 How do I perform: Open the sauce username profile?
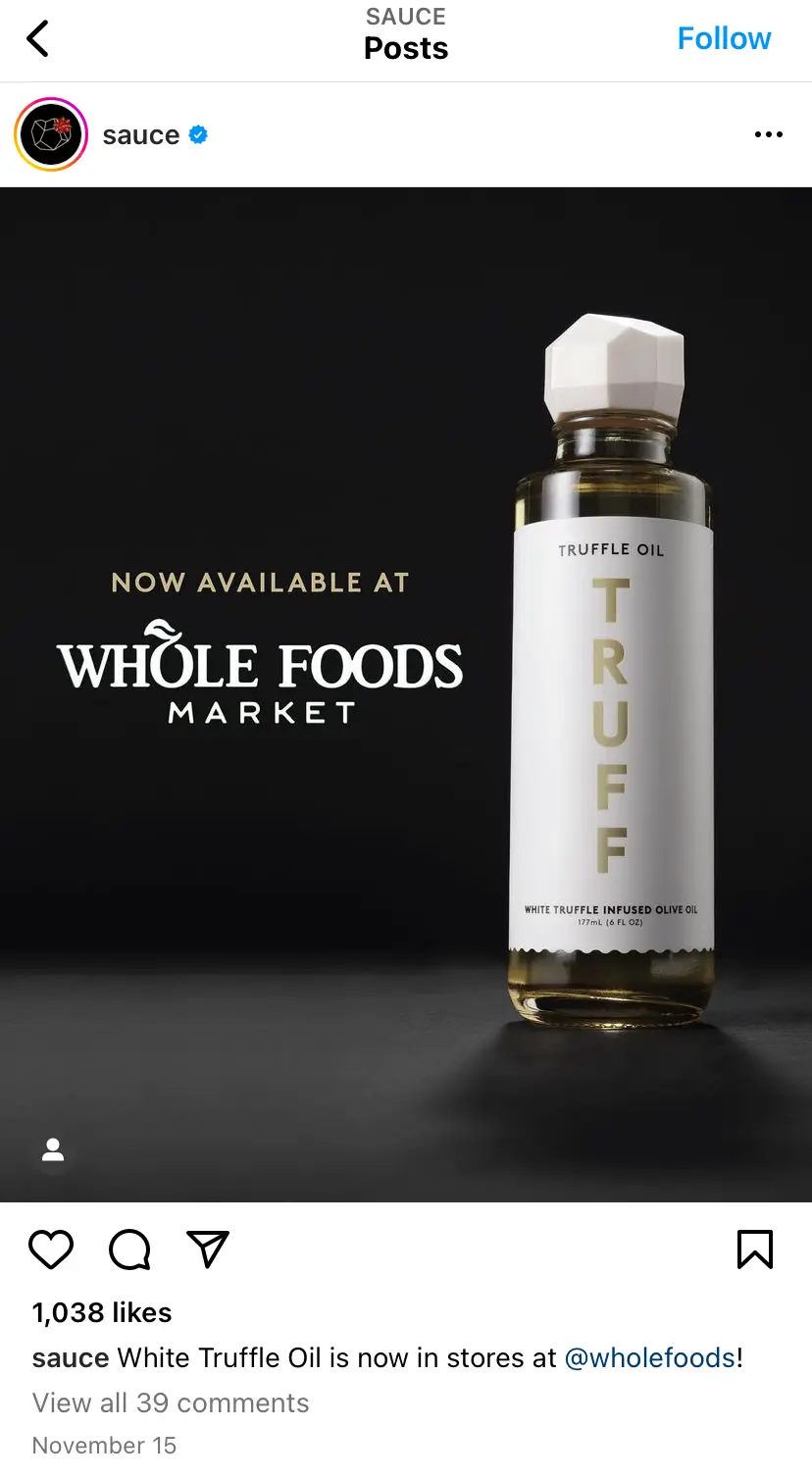140,135
